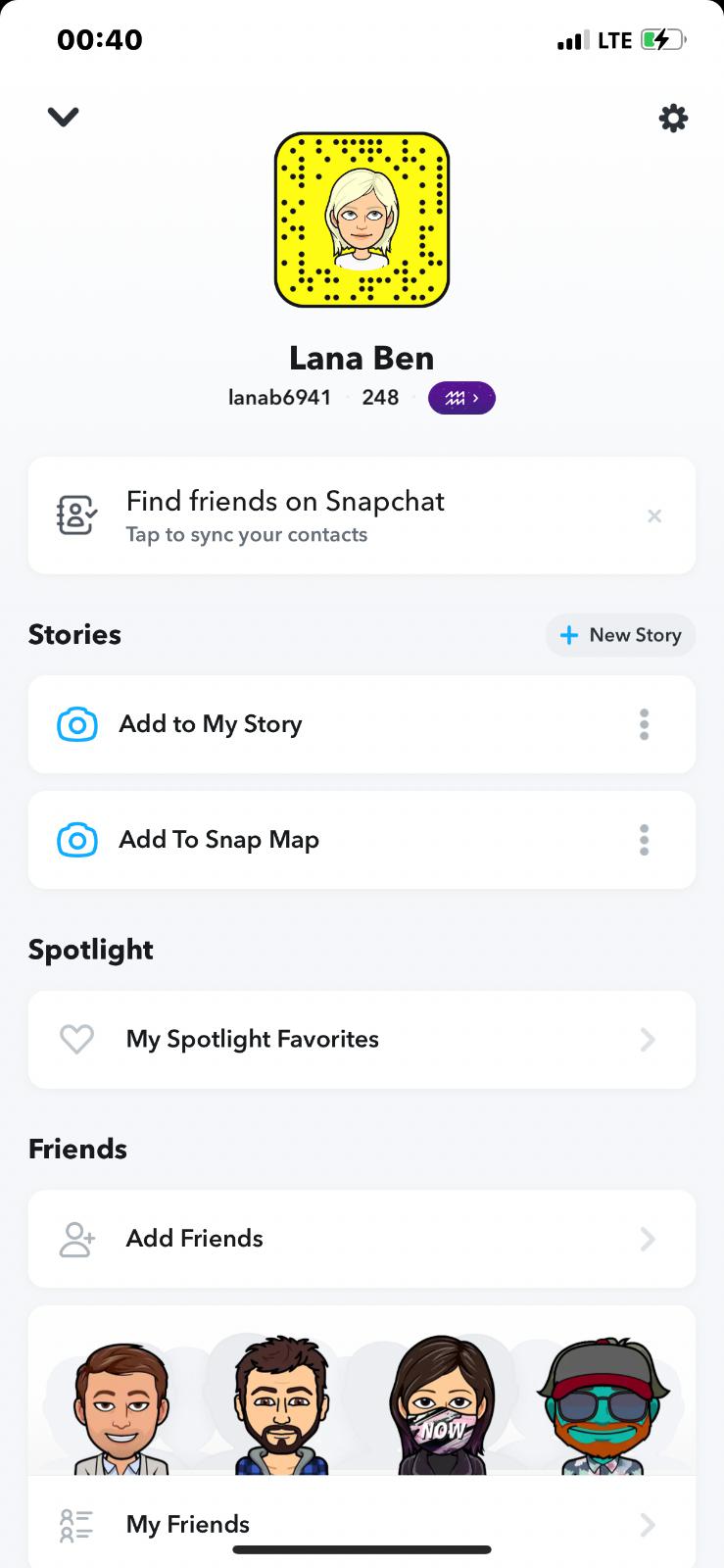Open the purple zodiac sign badge
Viewport: 724px width, 1568px height.
click(461, 398)
